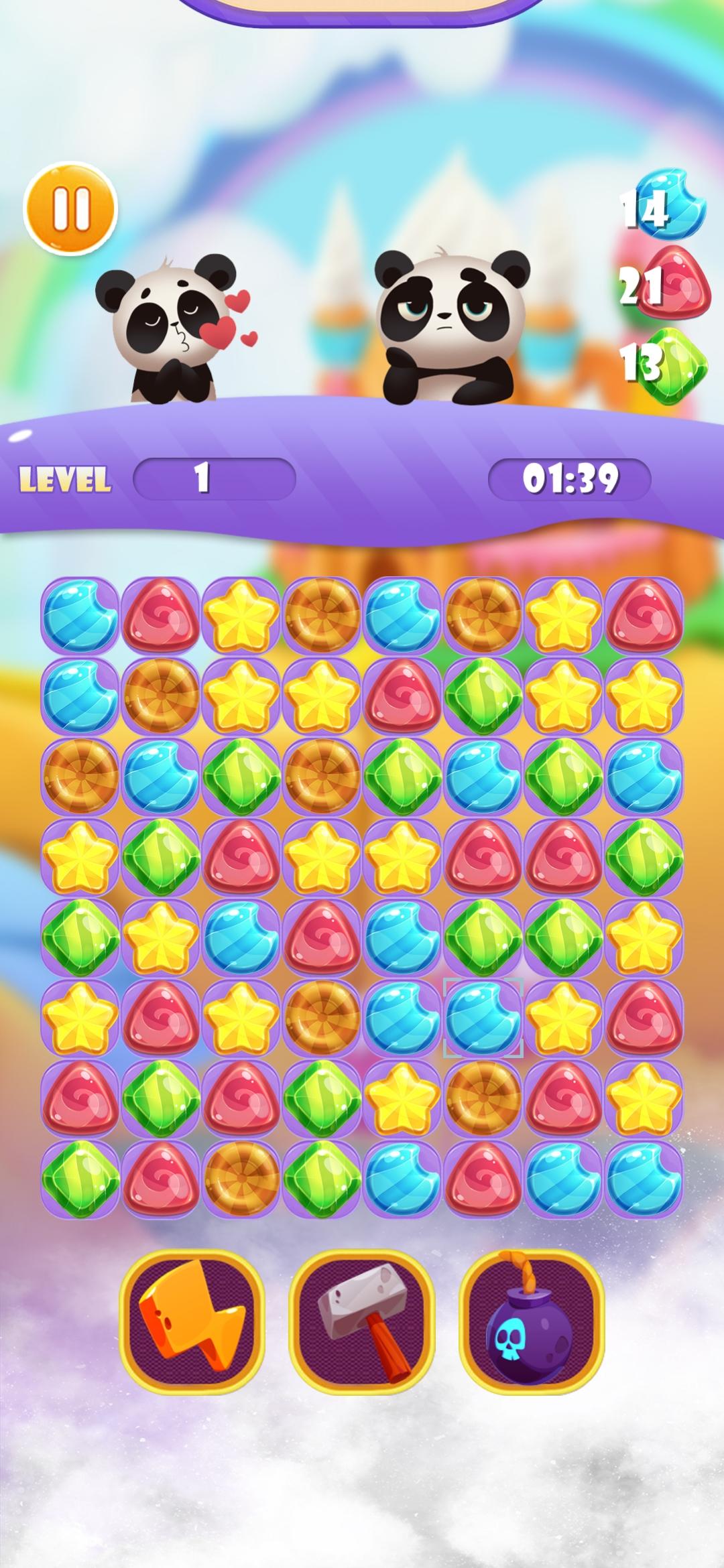Viewport: 724px width, 1568px height.
Task: Tap the blue candy marked with selection brackets
Action: [x=483, y=1017]
